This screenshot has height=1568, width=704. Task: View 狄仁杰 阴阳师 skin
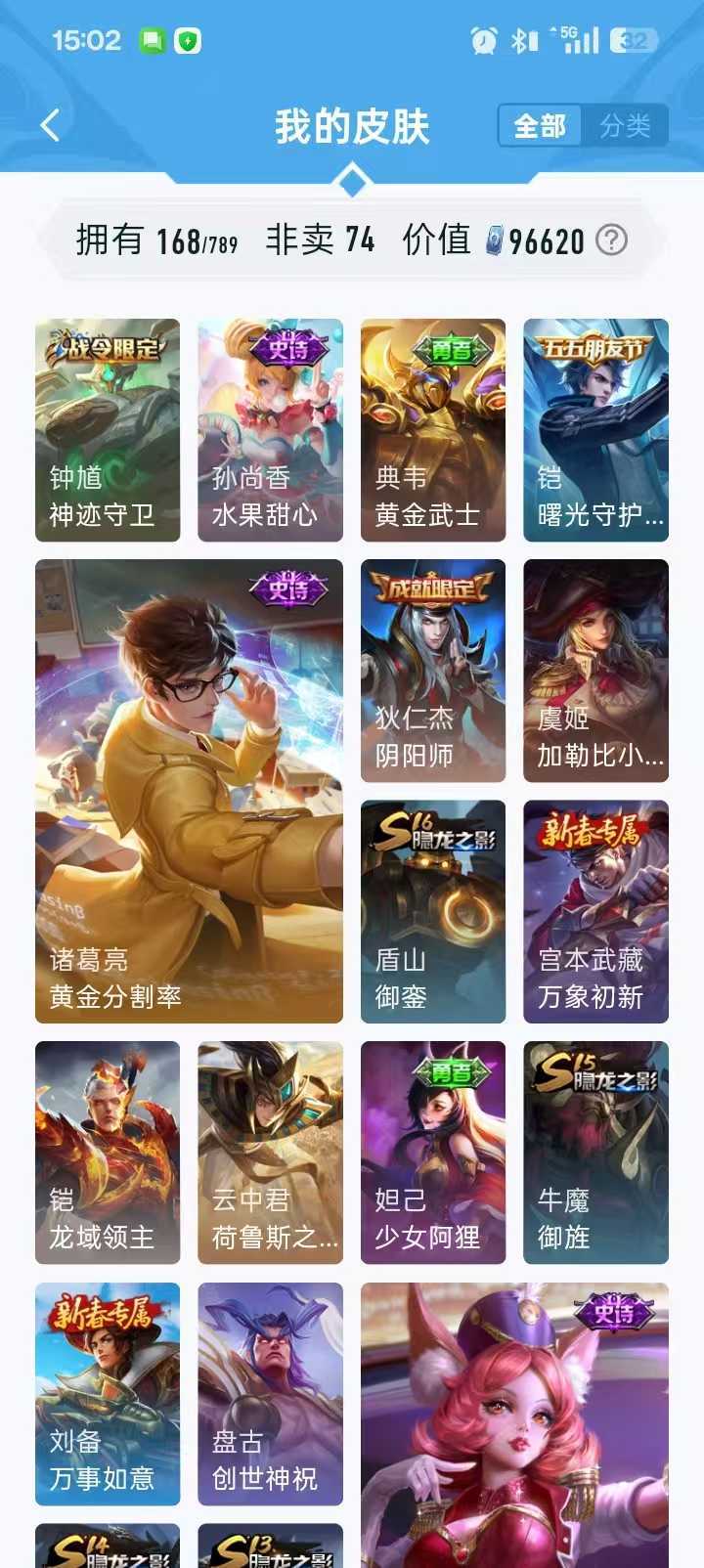pyautogui.click(x=433, y=671)
